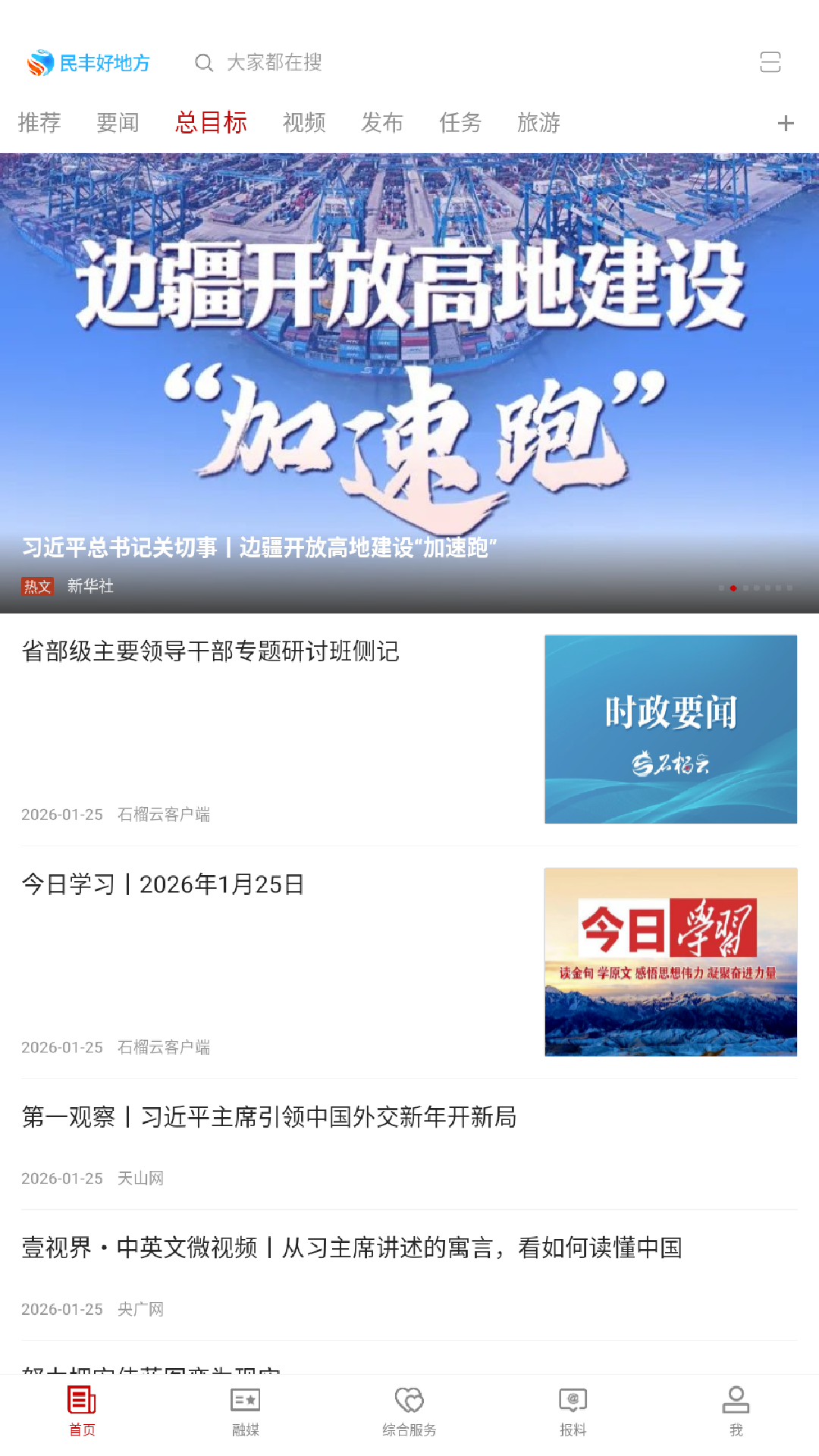This screenshot has width=819, height=1456.
Task: Expand channel list with the plus button
Action: 786,123
